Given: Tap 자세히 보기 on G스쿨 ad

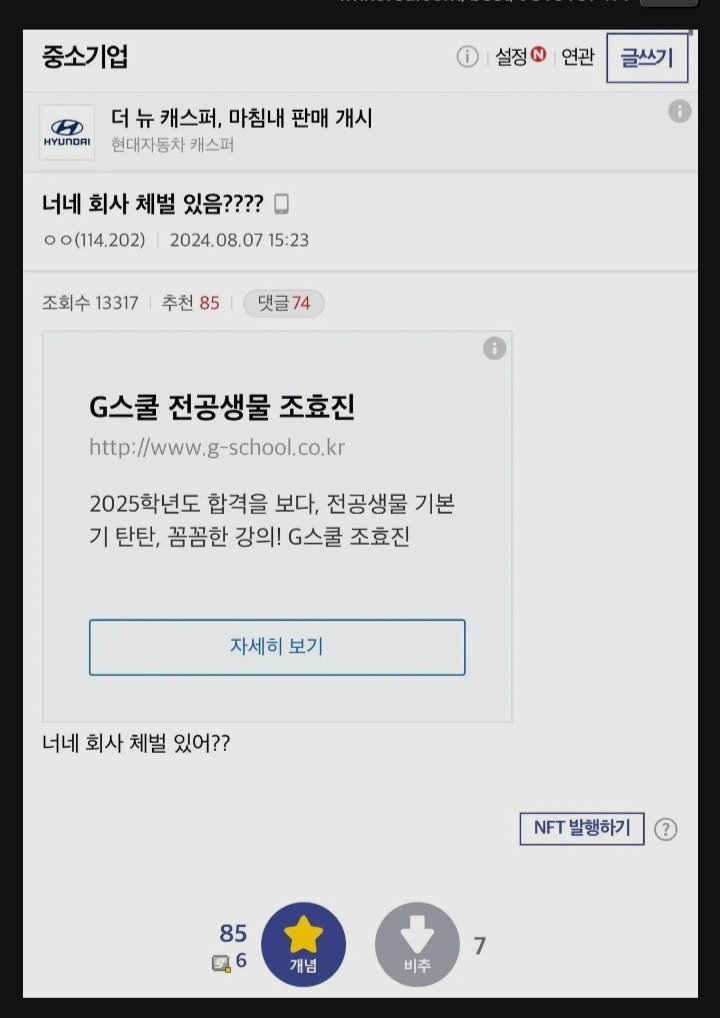Looking at the screenshot, I should click(x=277, y=647).
